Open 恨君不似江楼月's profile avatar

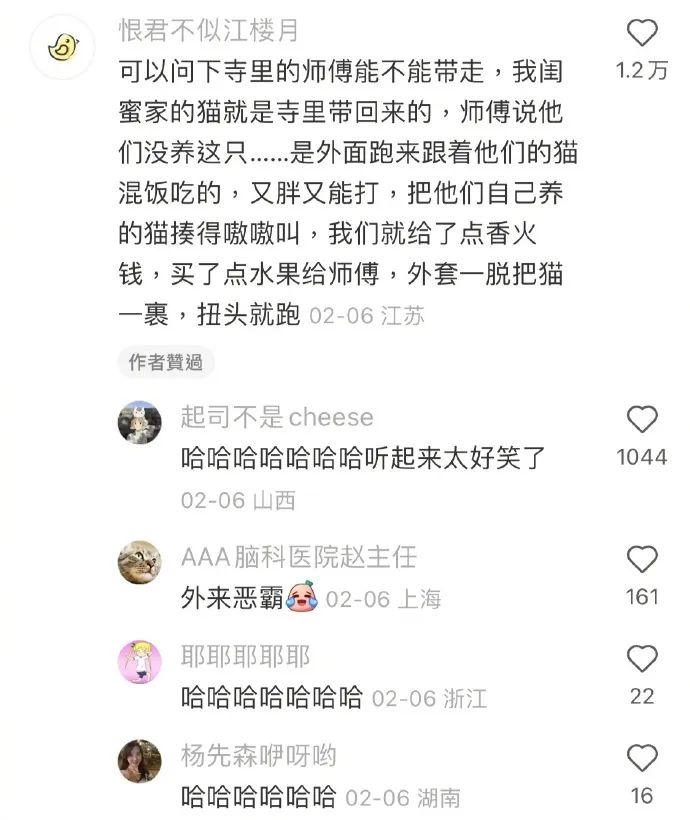62,45
